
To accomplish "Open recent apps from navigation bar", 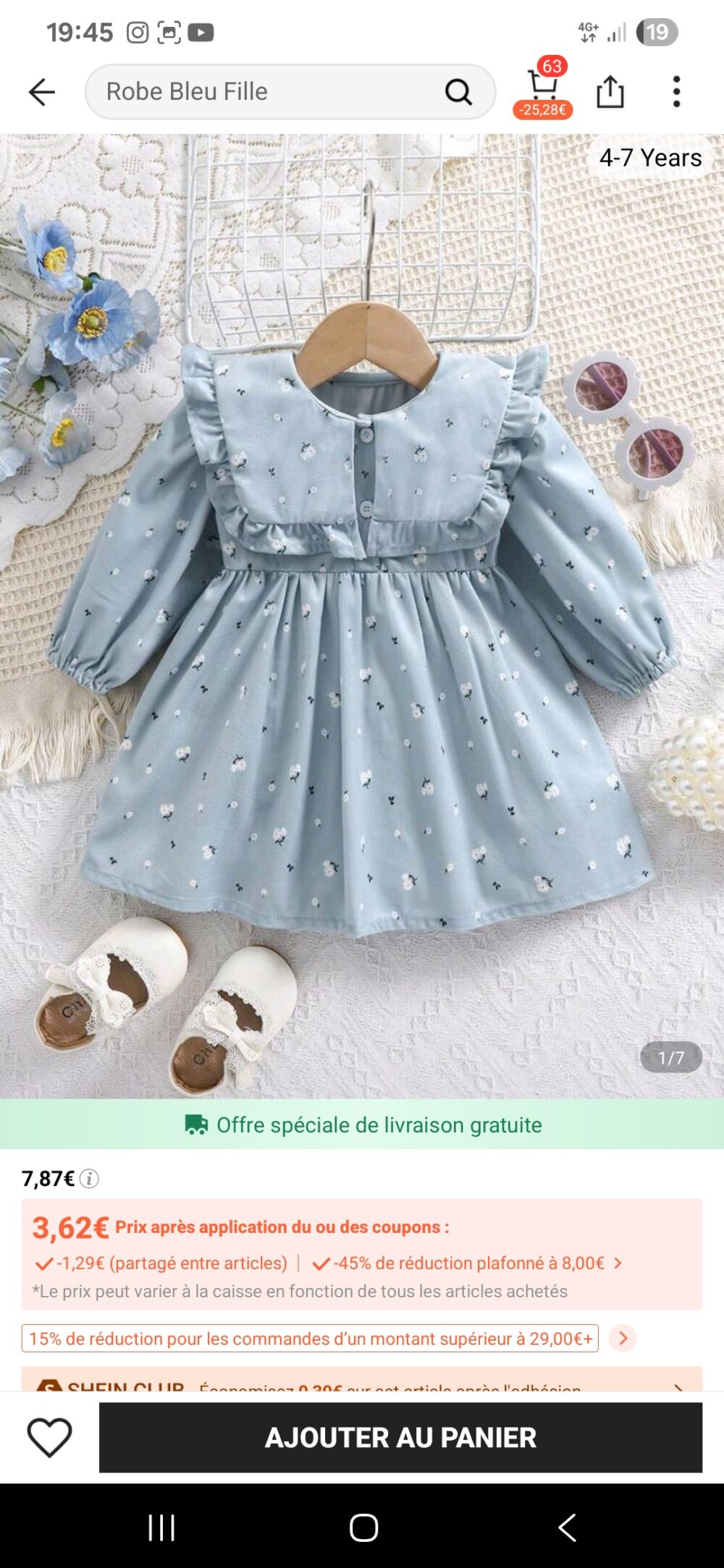I will 161,1527.
